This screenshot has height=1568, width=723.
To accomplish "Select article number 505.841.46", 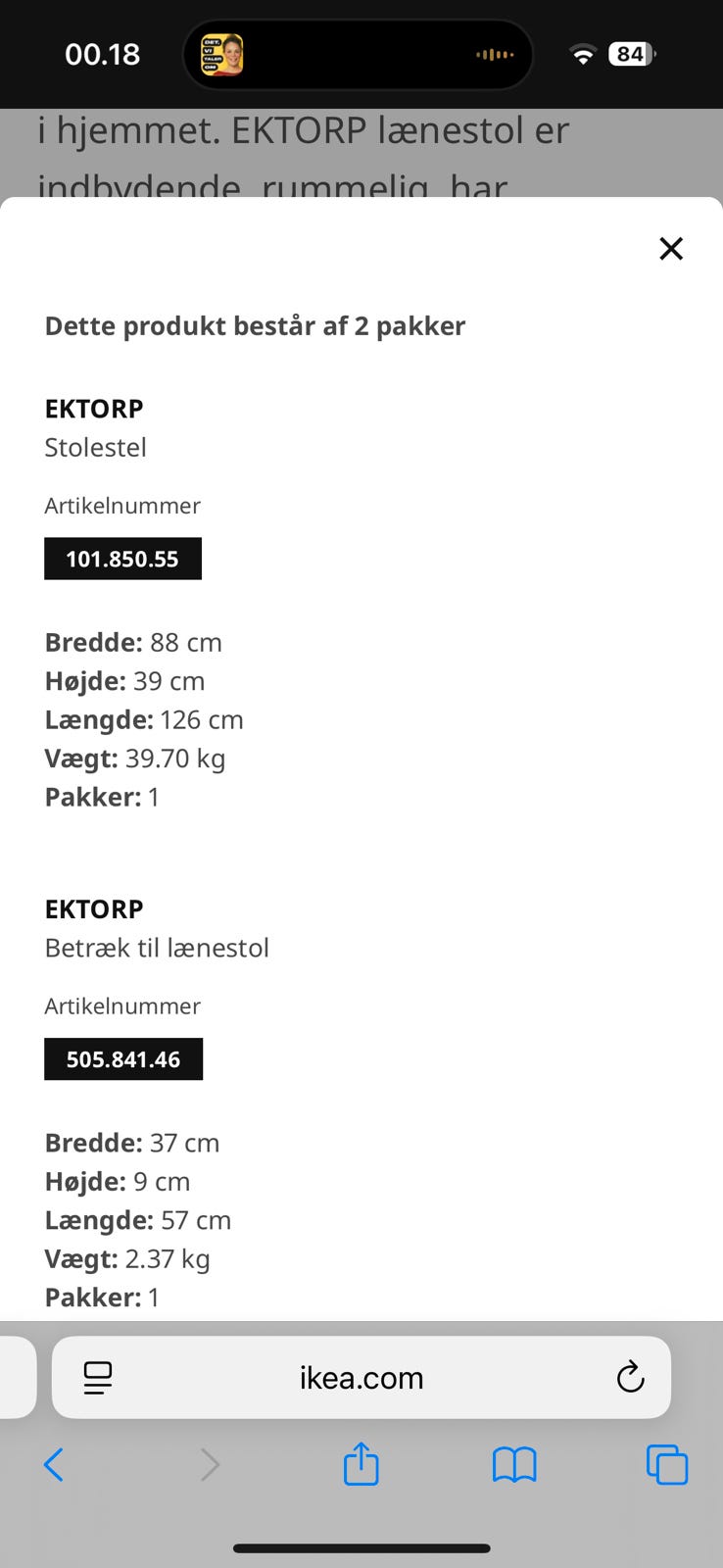I will [123, 1058].
